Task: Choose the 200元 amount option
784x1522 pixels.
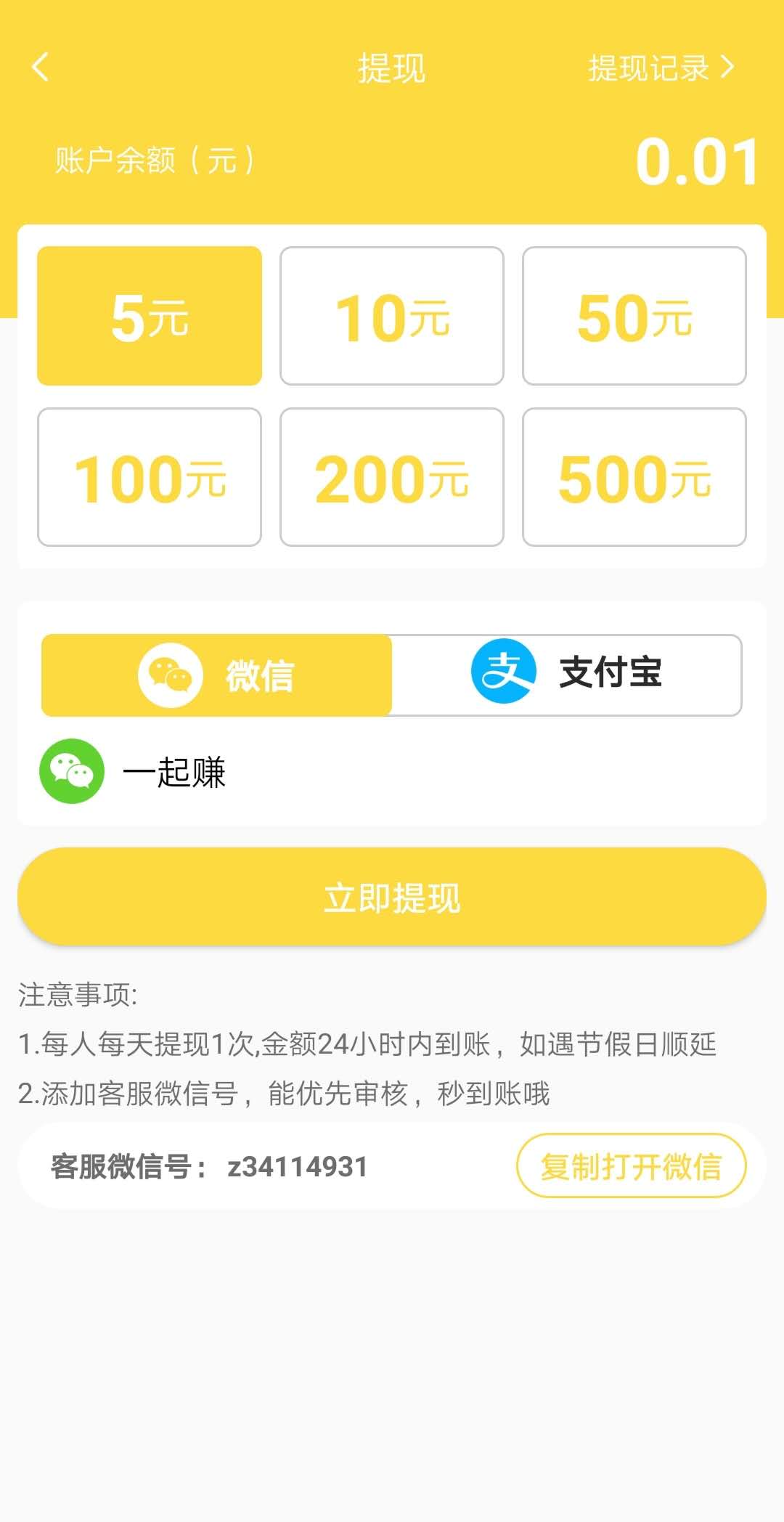Action: (392, 477)
